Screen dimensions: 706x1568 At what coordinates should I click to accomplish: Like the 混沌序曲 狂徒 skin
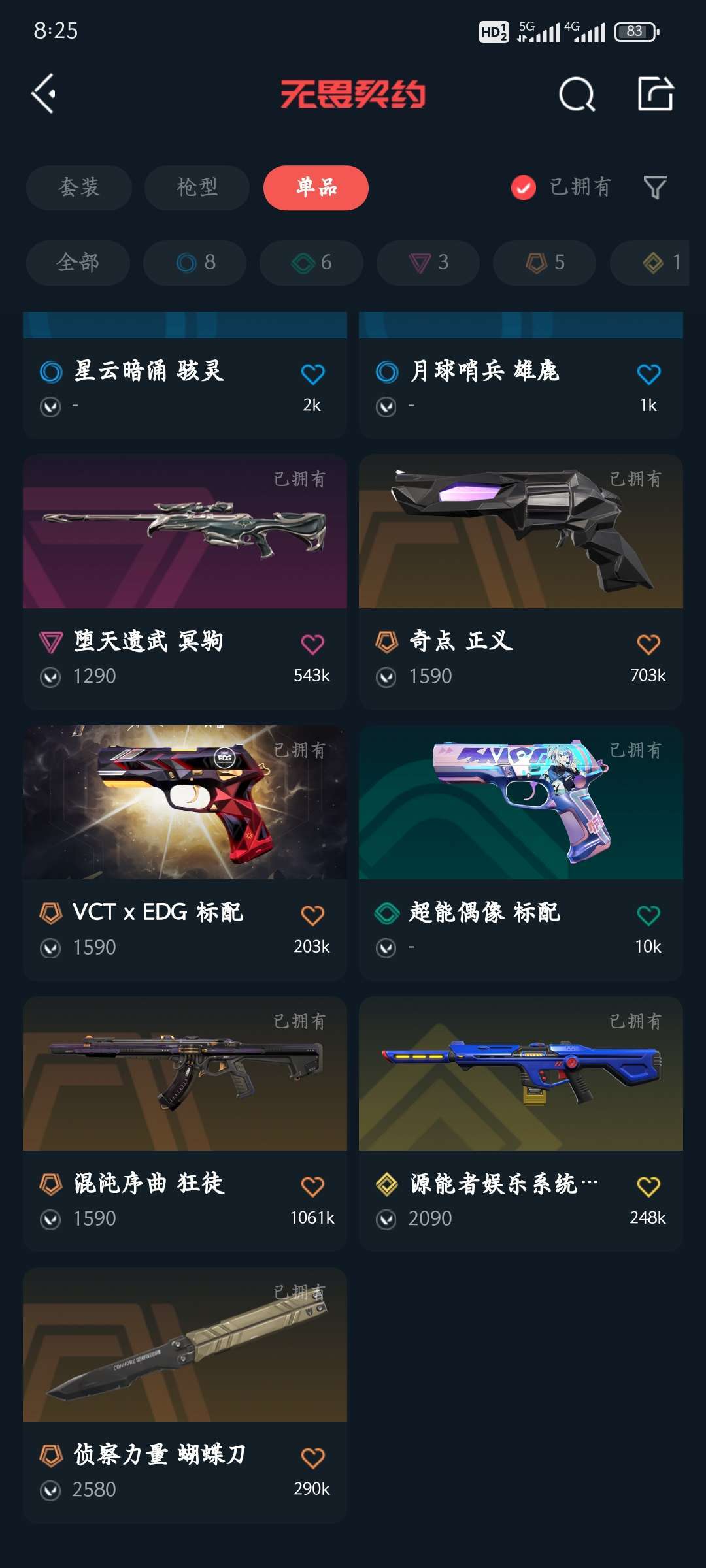312,1186
